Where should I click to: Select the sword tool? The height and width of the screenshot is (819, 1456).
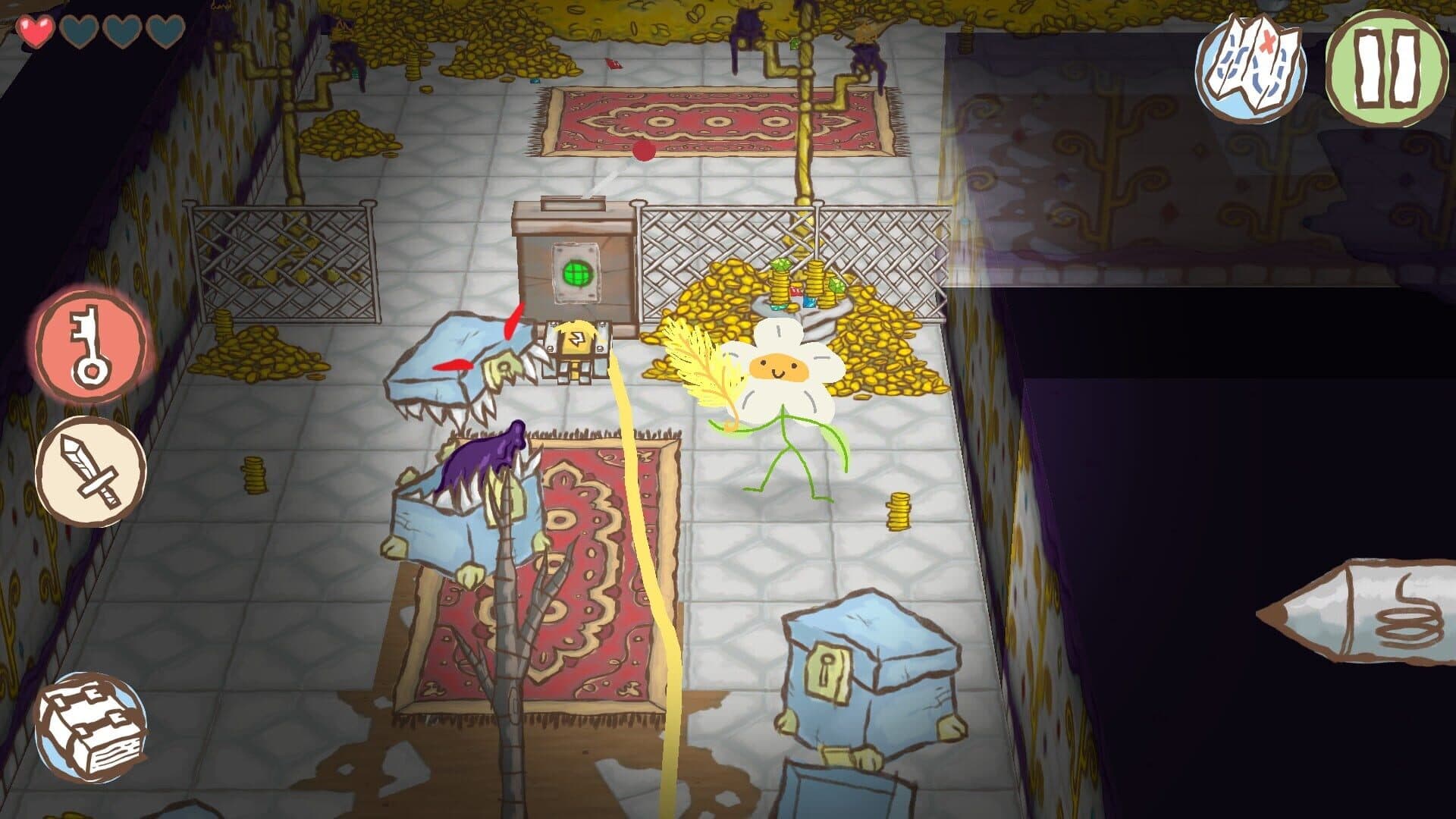click(x=91, y=471)
